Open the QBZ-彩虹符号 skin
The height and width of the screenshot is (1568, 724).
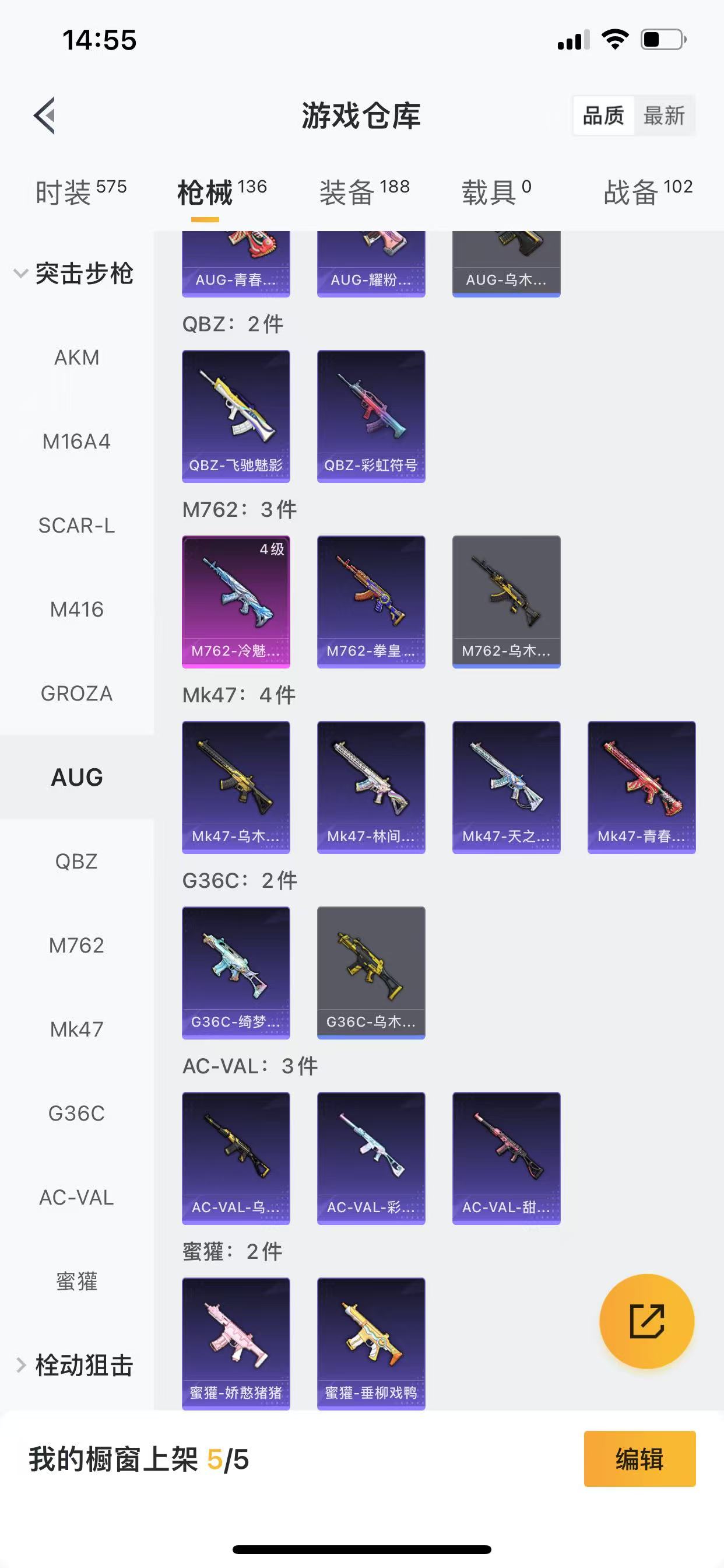click(x=371, y=416)
